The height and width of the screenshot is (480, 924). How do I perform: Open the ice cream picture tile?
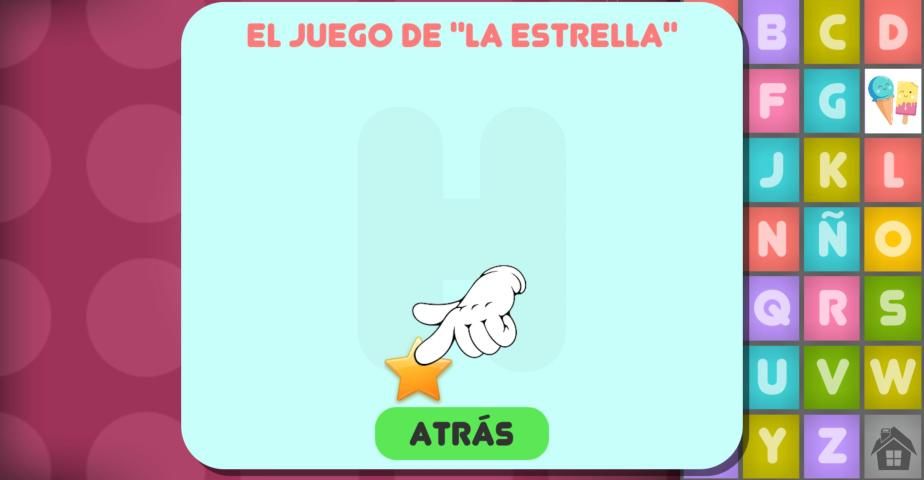(x=892, y=100)
